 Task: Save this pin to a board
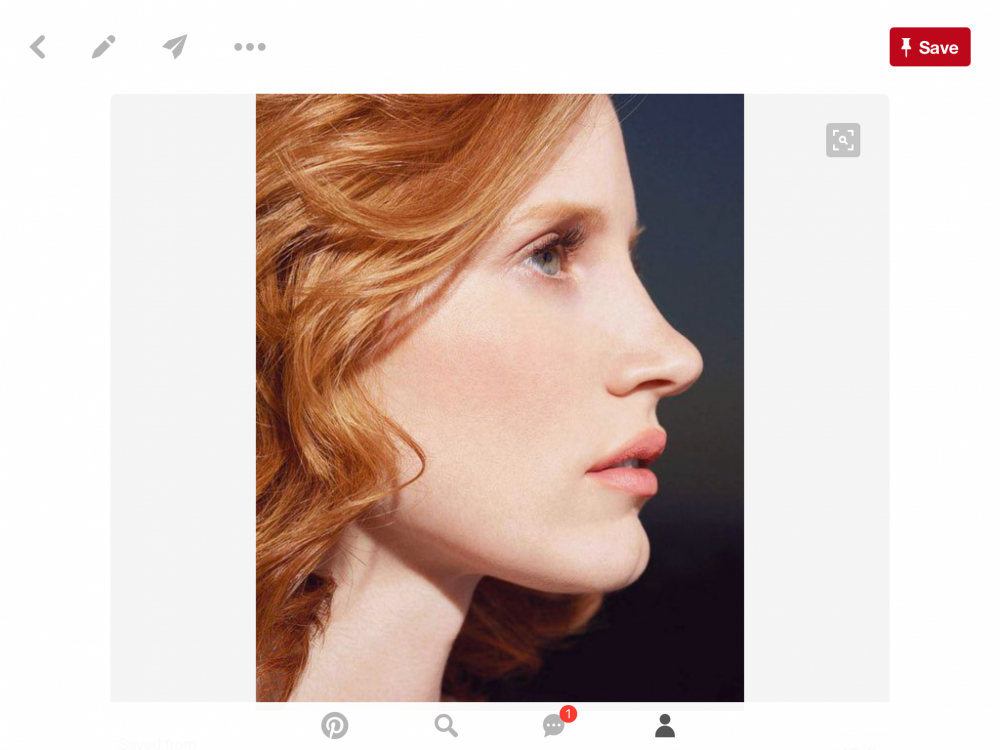point(929,47)
